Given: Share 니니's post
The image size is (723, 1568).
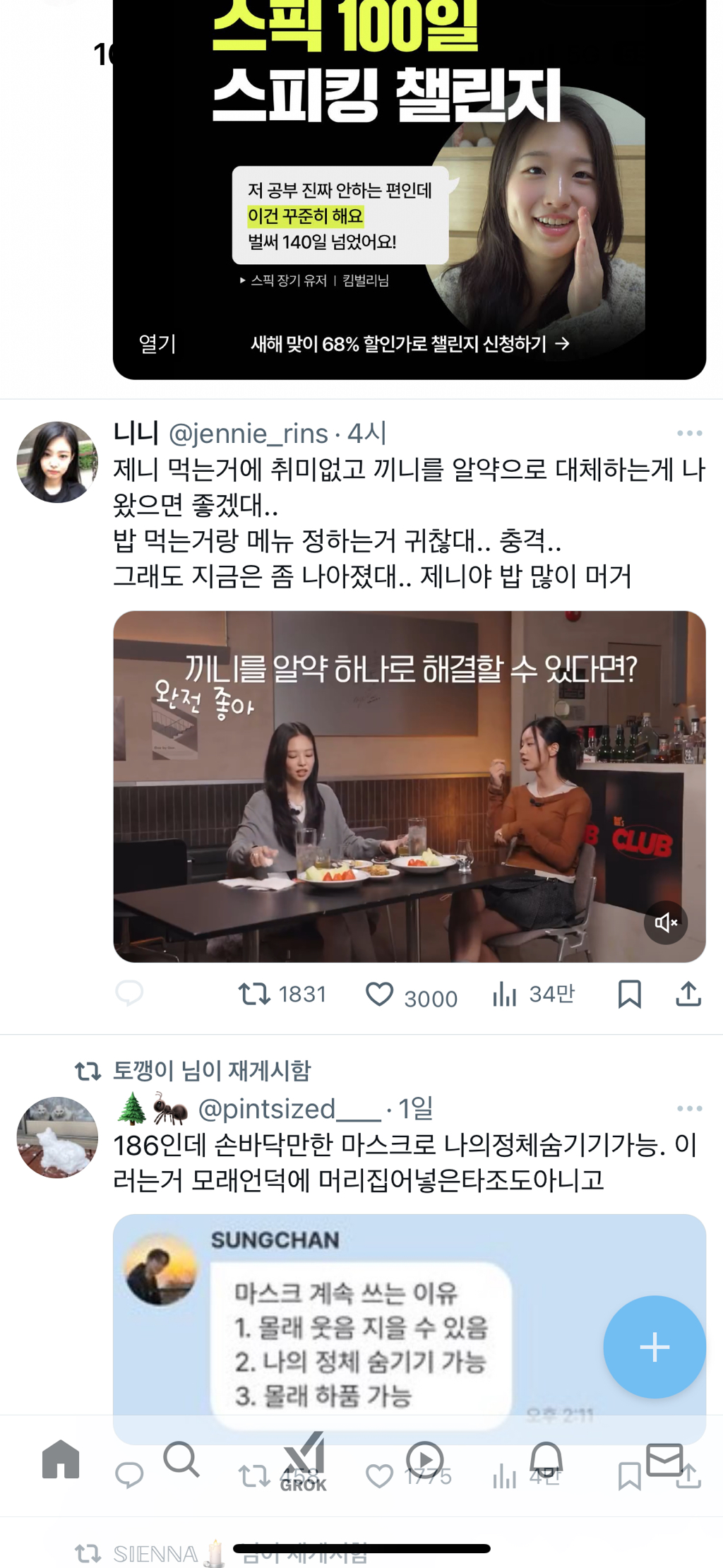Looking at the screenshot, I should click(688, 994).
